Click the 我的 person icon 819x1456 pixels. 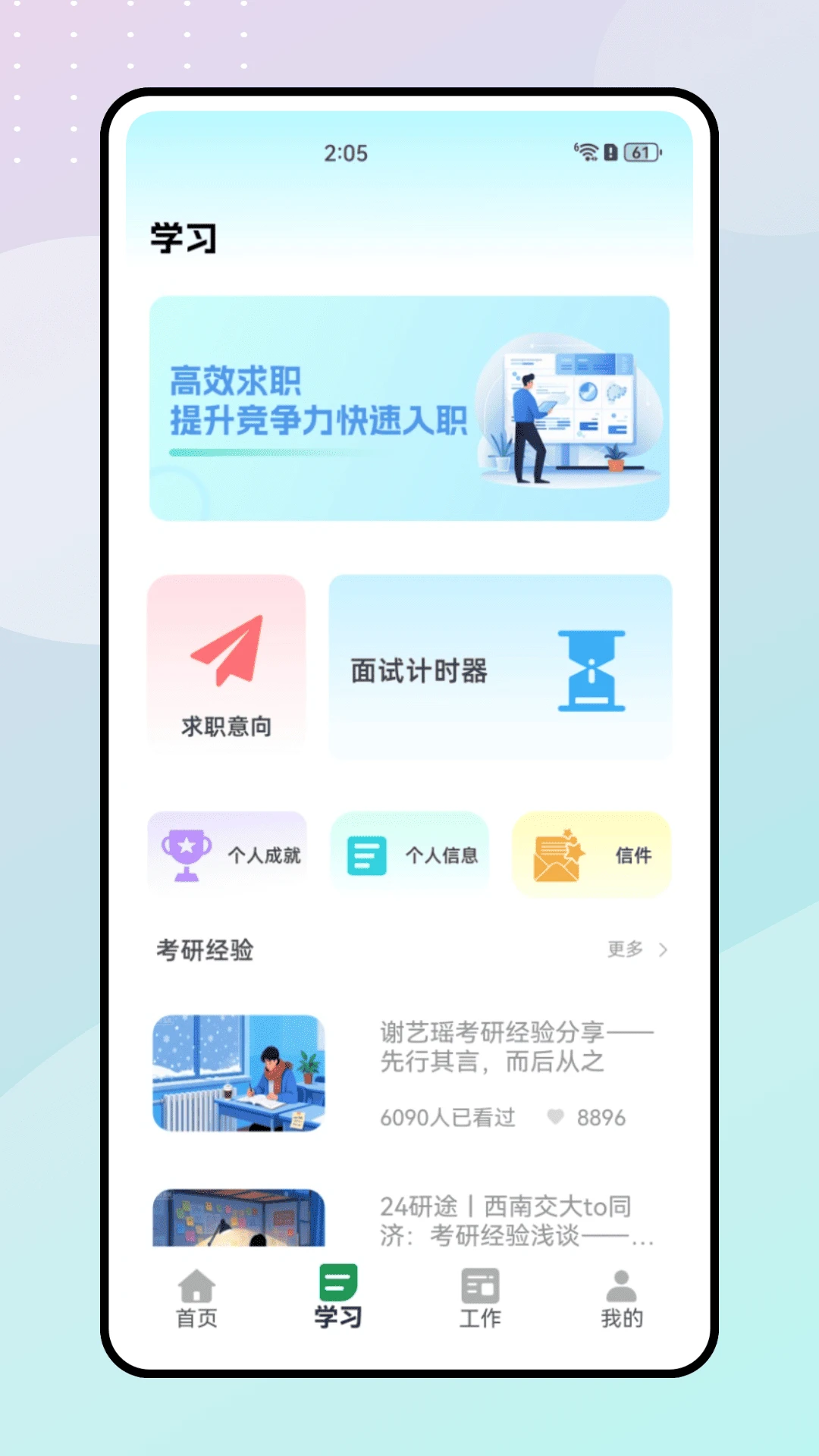point(622,1285)
